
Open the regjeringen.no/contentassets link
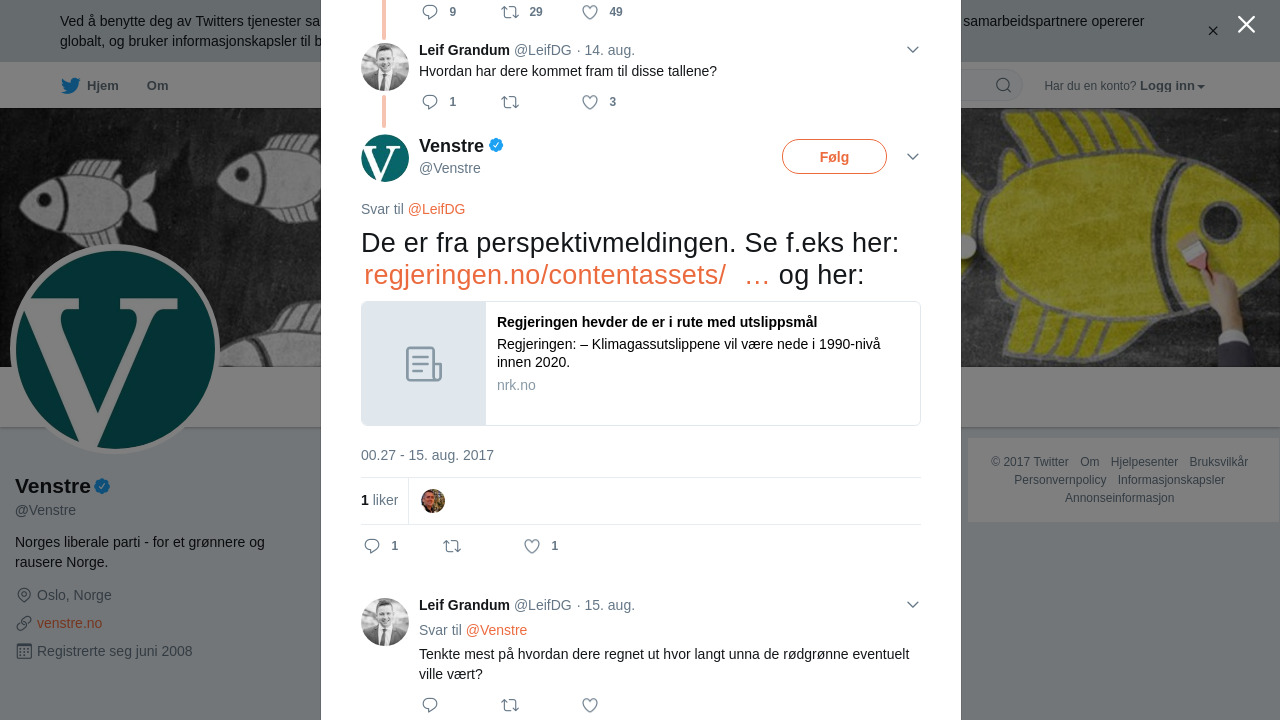point(545,275)
